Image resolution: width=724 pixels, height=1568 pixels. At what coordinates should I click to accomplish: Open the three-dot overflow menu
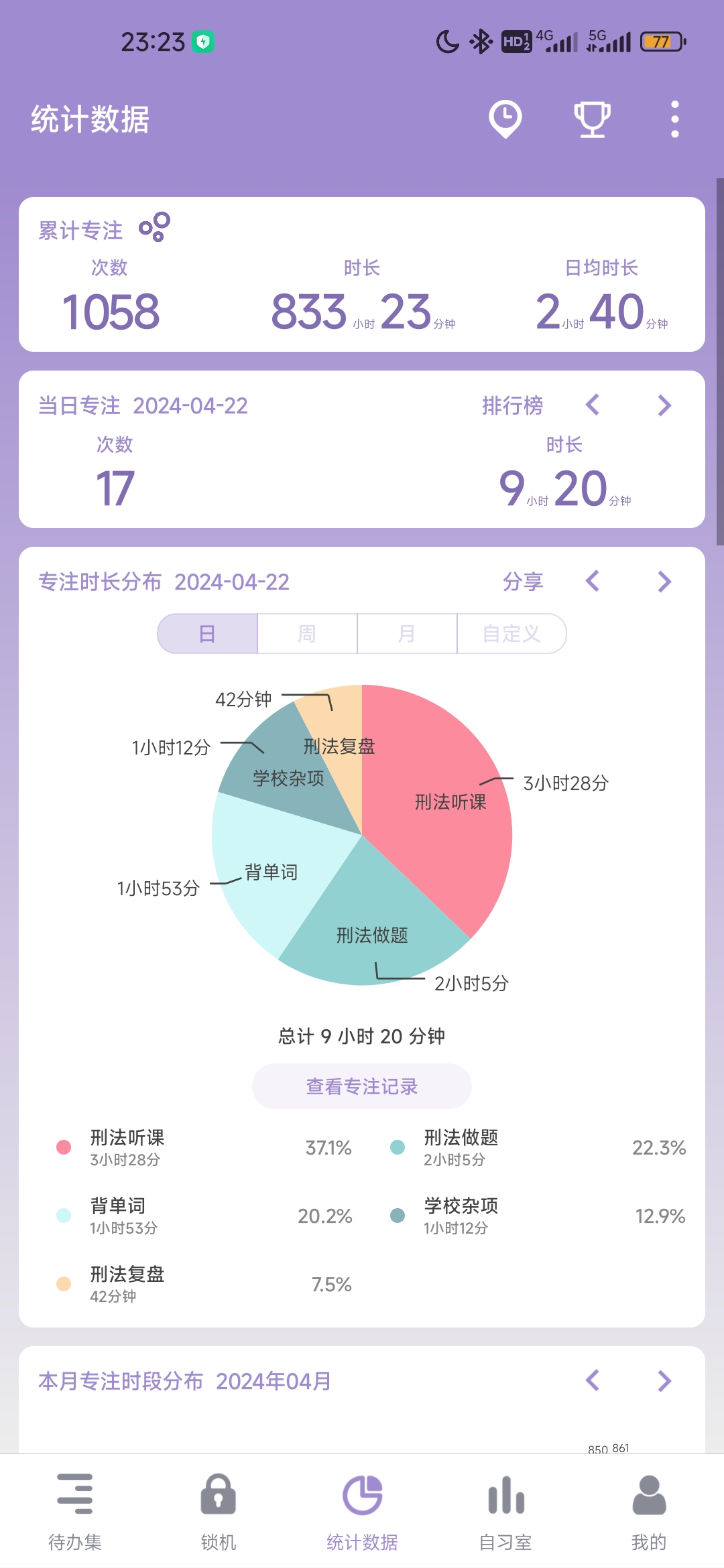(674, 119)
